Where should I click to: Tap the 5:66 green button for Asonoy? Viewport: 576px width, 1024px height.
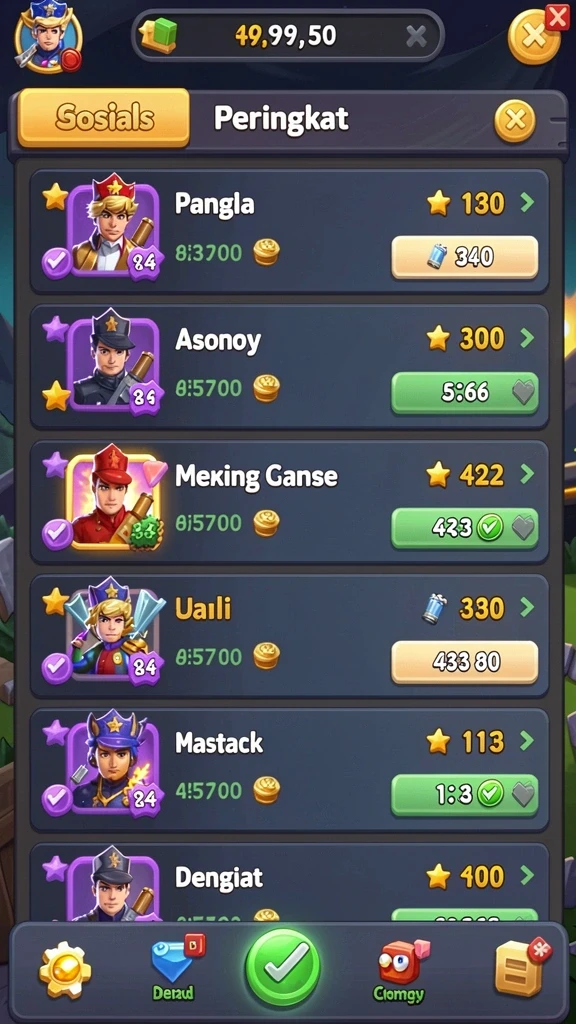(x=464, y=392)
